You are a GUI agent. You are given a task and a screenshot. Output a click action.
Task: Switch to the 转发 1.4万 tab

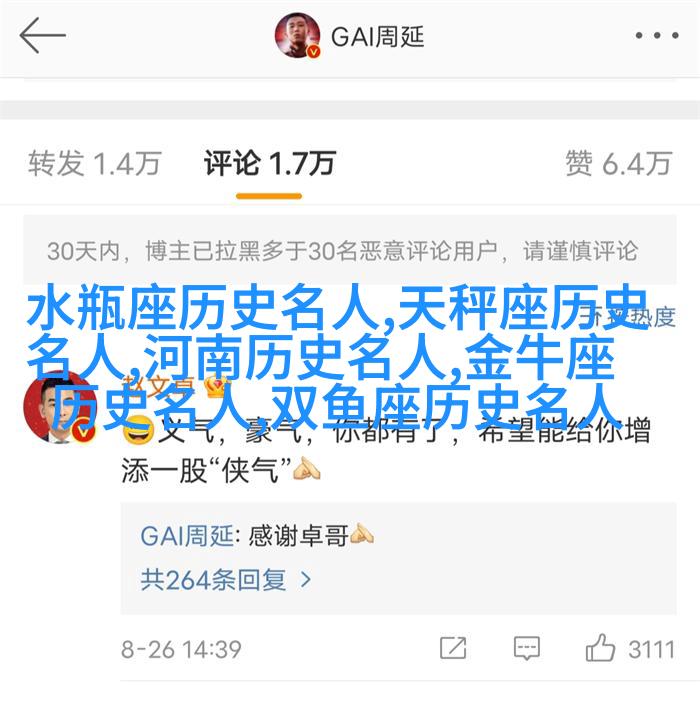coord(95,163)
